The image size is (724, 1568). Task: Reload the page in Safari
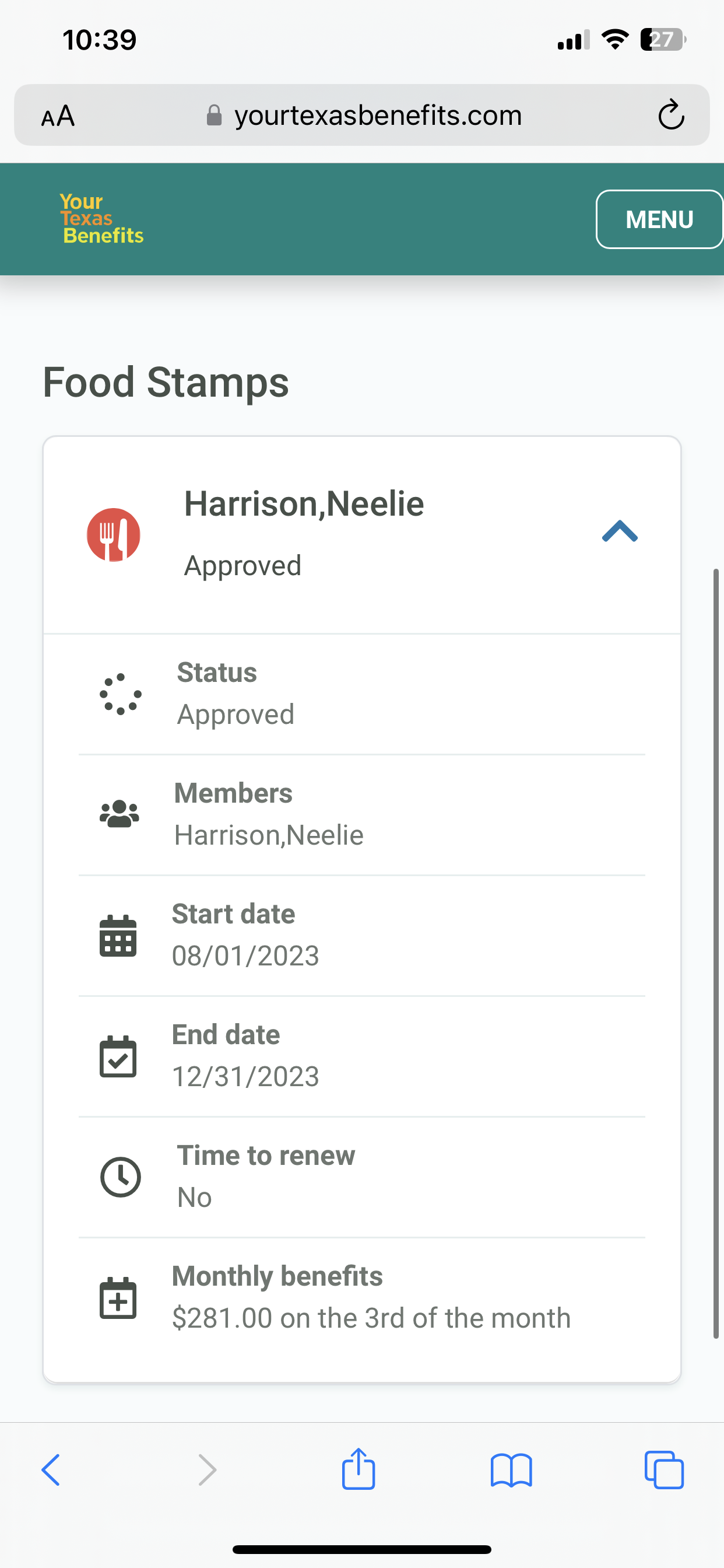pos(671,114)
